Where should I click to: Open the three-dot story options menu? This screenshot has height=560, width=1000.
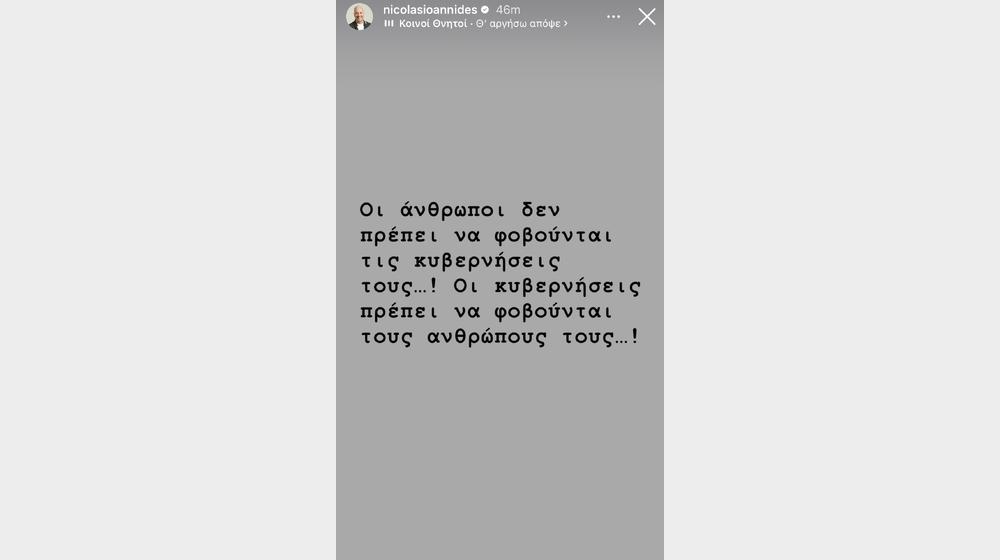pos(613,16)
